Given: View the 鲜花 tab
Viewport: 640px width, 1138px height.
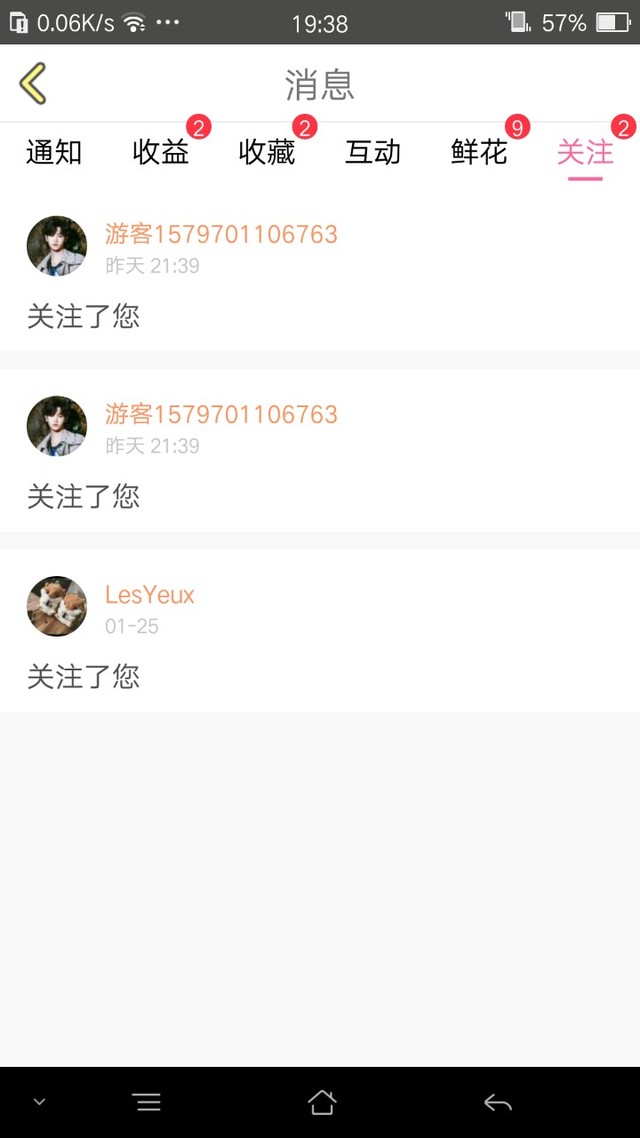Looking at the screenshot, I should pos(479,153).
